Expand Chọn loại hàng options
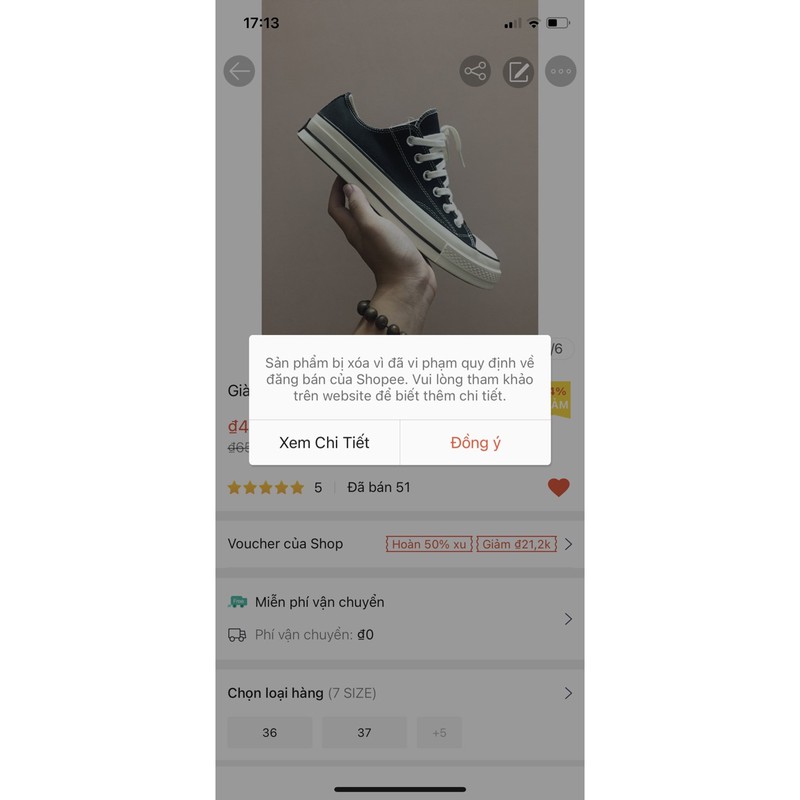Screen dimensions: 800x800 tap(400, 693)
